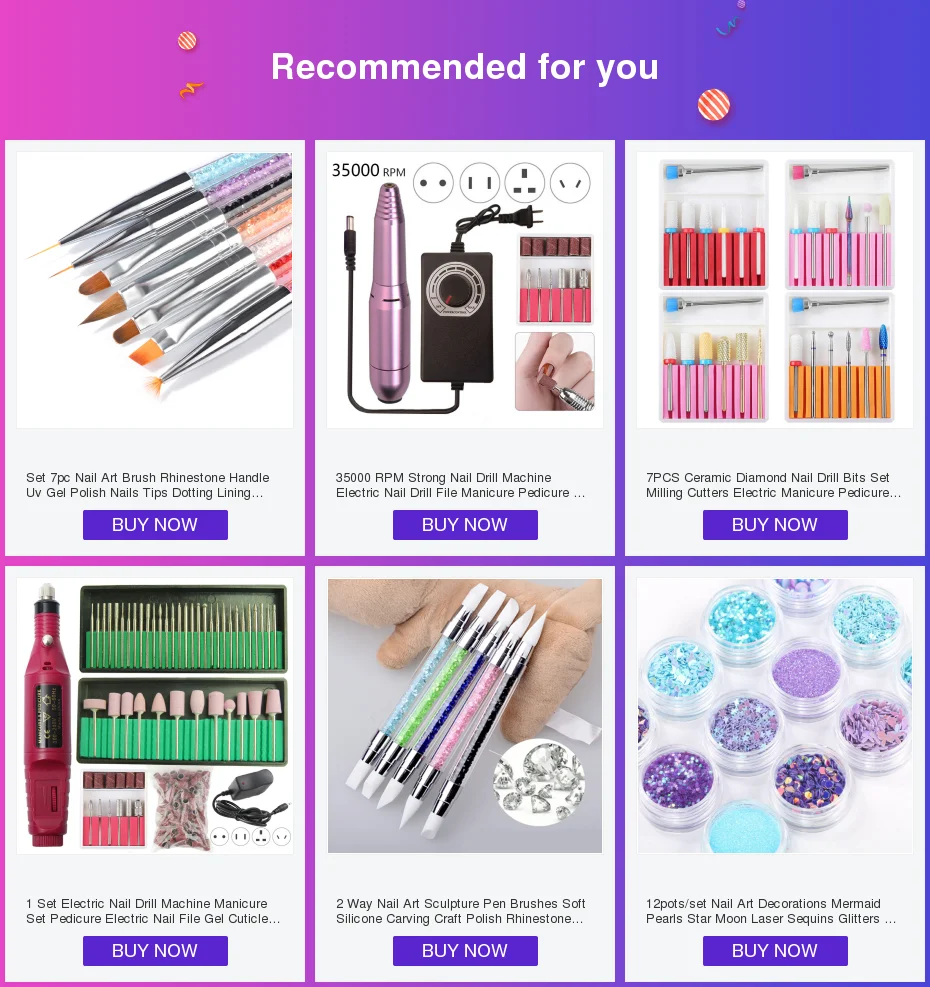The width and height of the screenshot is (930, 987).
Task: Tap BUY NOW for the Nail Art Brush set
Action: pos(155,524)
